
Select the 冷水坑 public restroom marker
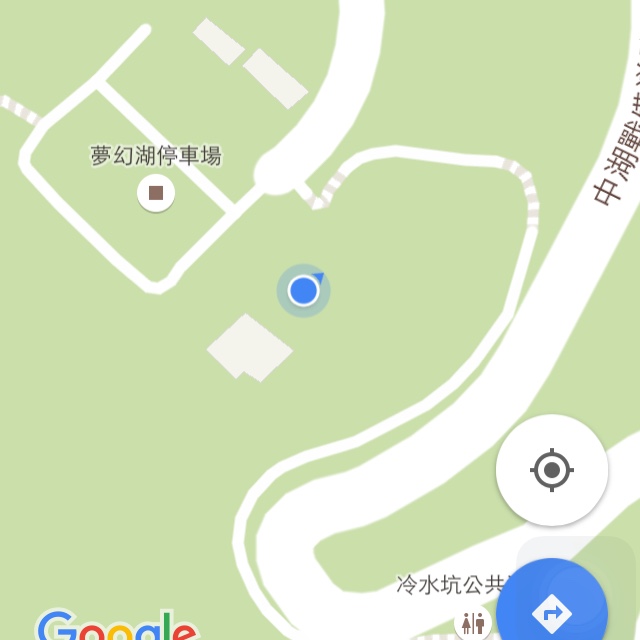(x=472, y=622)
